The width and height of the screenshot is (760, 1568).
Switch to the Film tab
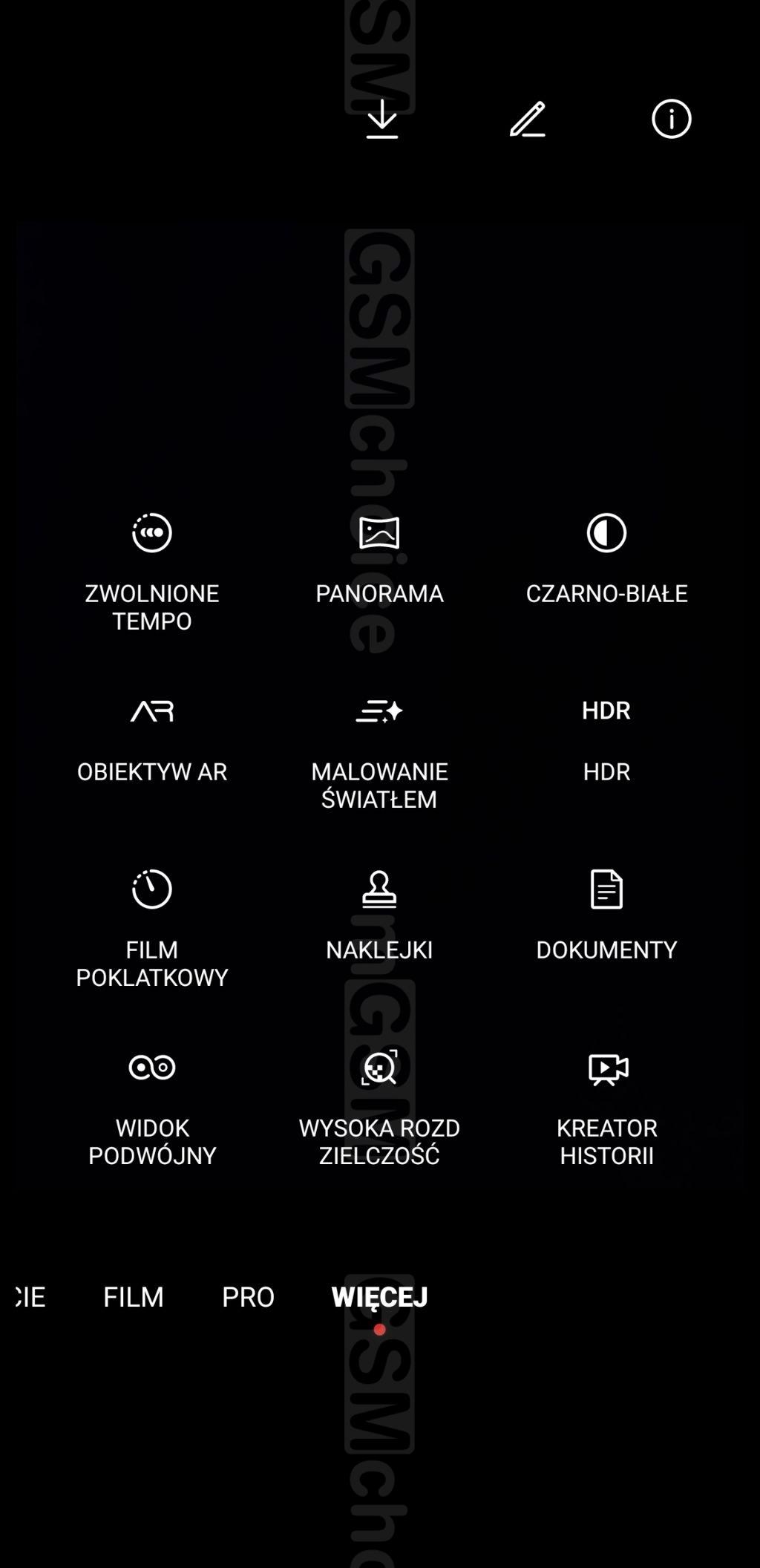[x=133, y=1297]
